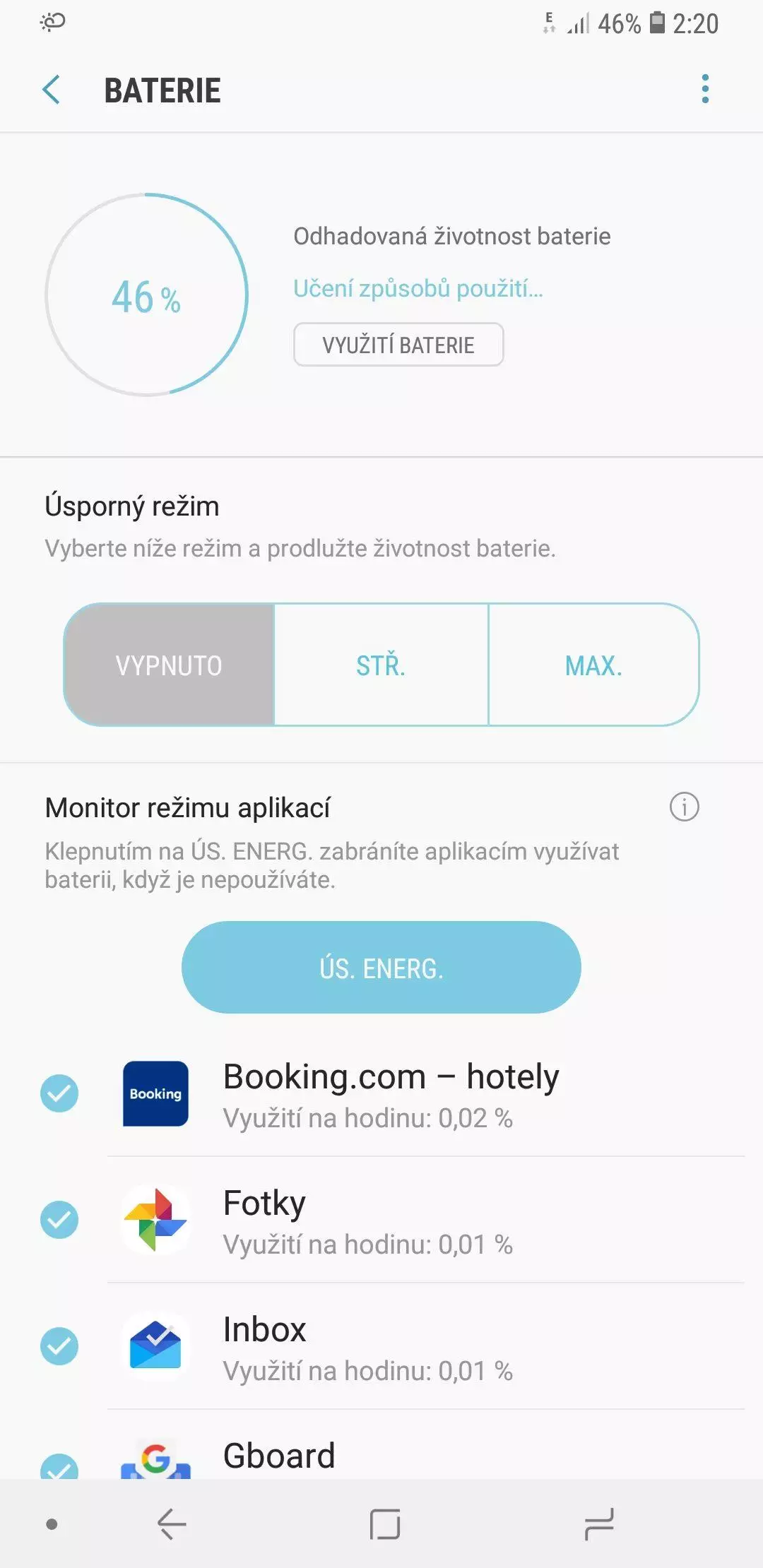
Task: Switch power saving to Stř.
Action: click(381, 665)
